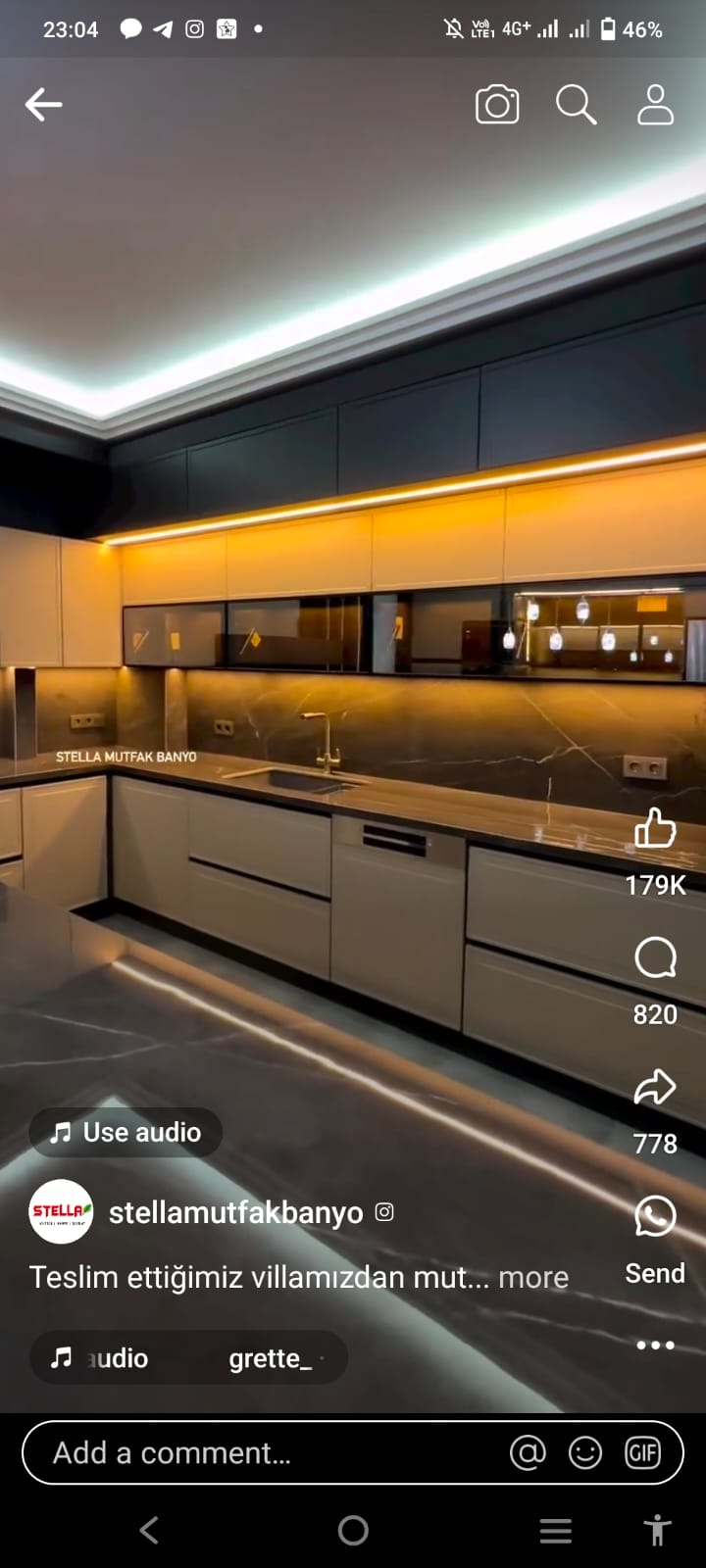Add a GIF to your comment
Viewport: 706px width, 1568px height.
(x=643, y=1452)
